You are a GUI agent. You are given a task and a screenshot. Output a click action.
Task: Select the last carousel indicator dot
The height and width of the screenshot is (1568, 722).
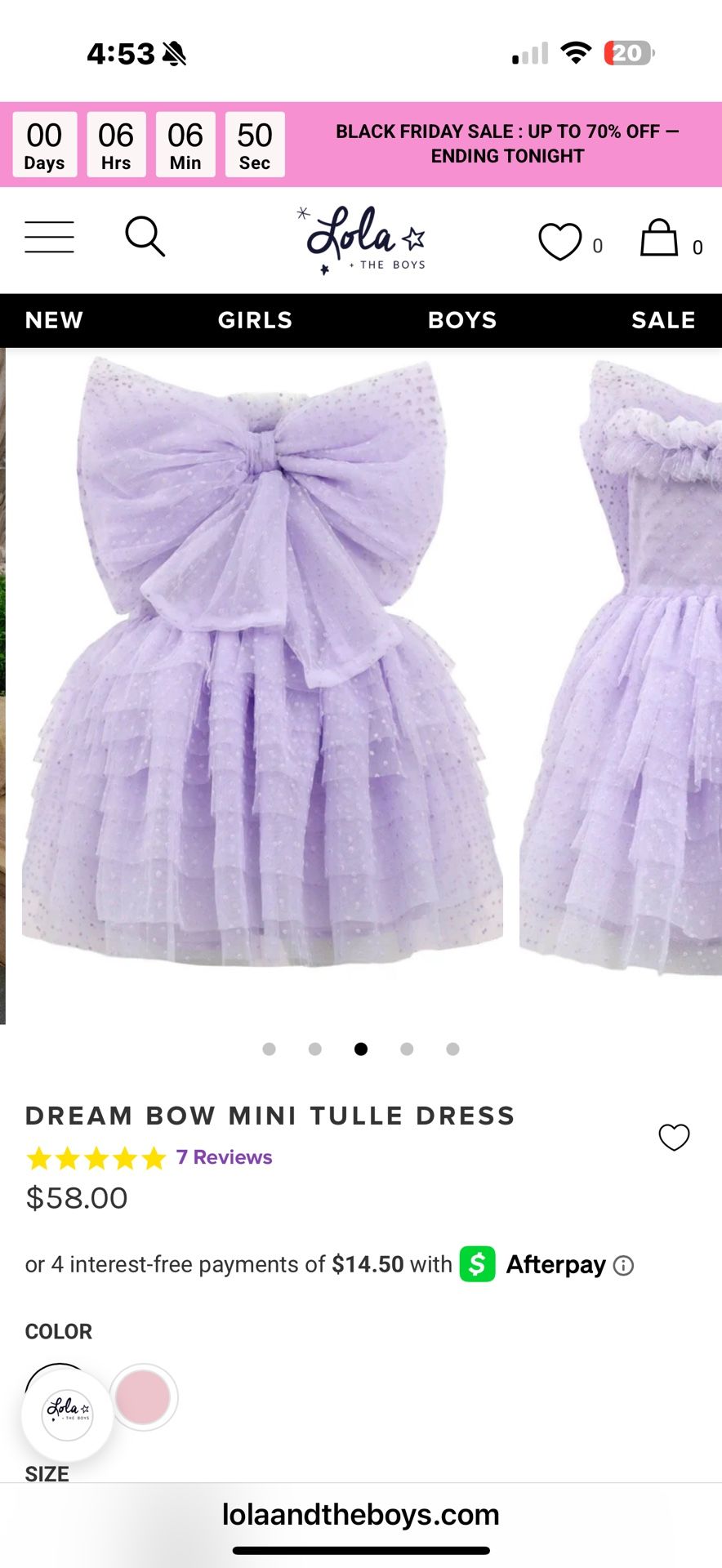pyautogui.click(x=452, y=1049)
